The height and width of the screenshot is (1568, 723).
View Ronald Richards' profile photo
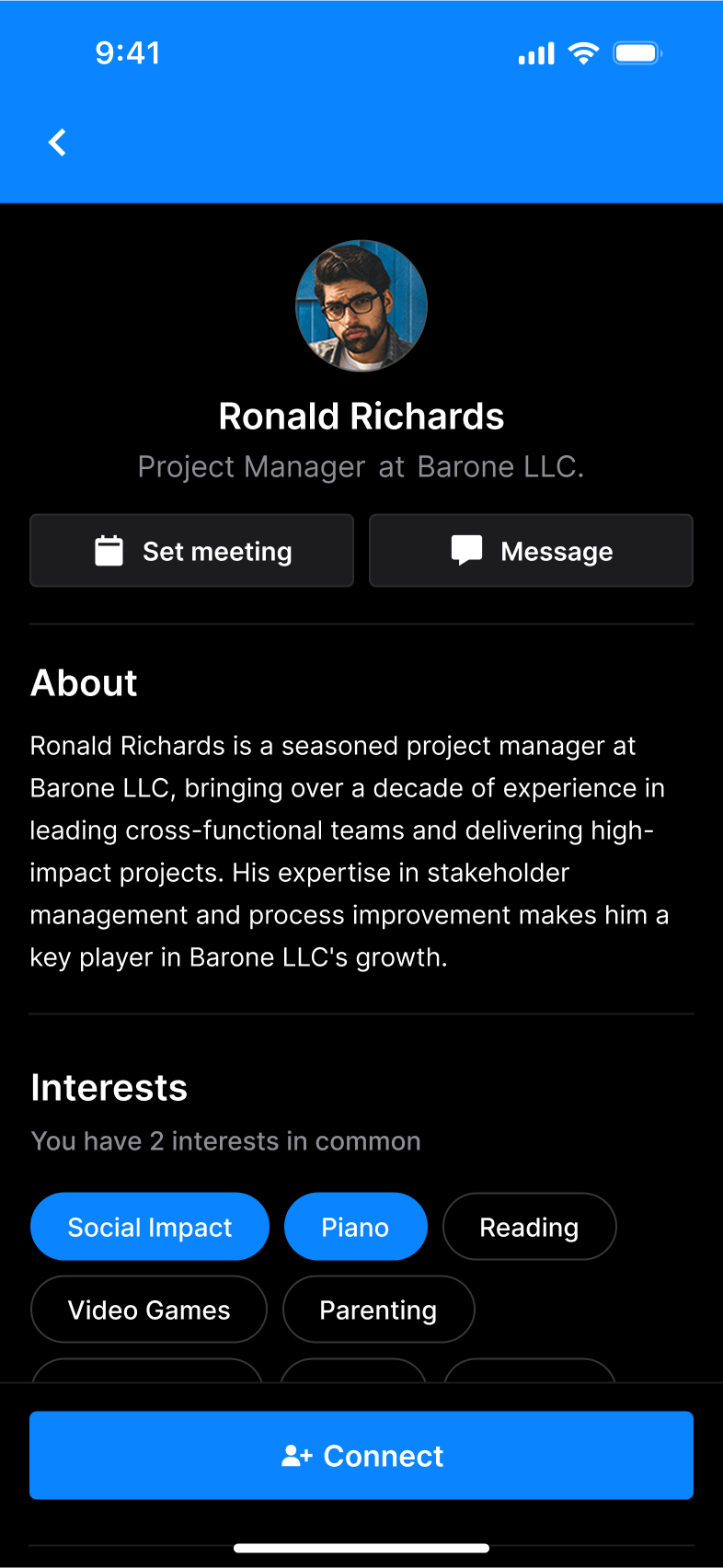pyautogui.click(x=361, y=306)
